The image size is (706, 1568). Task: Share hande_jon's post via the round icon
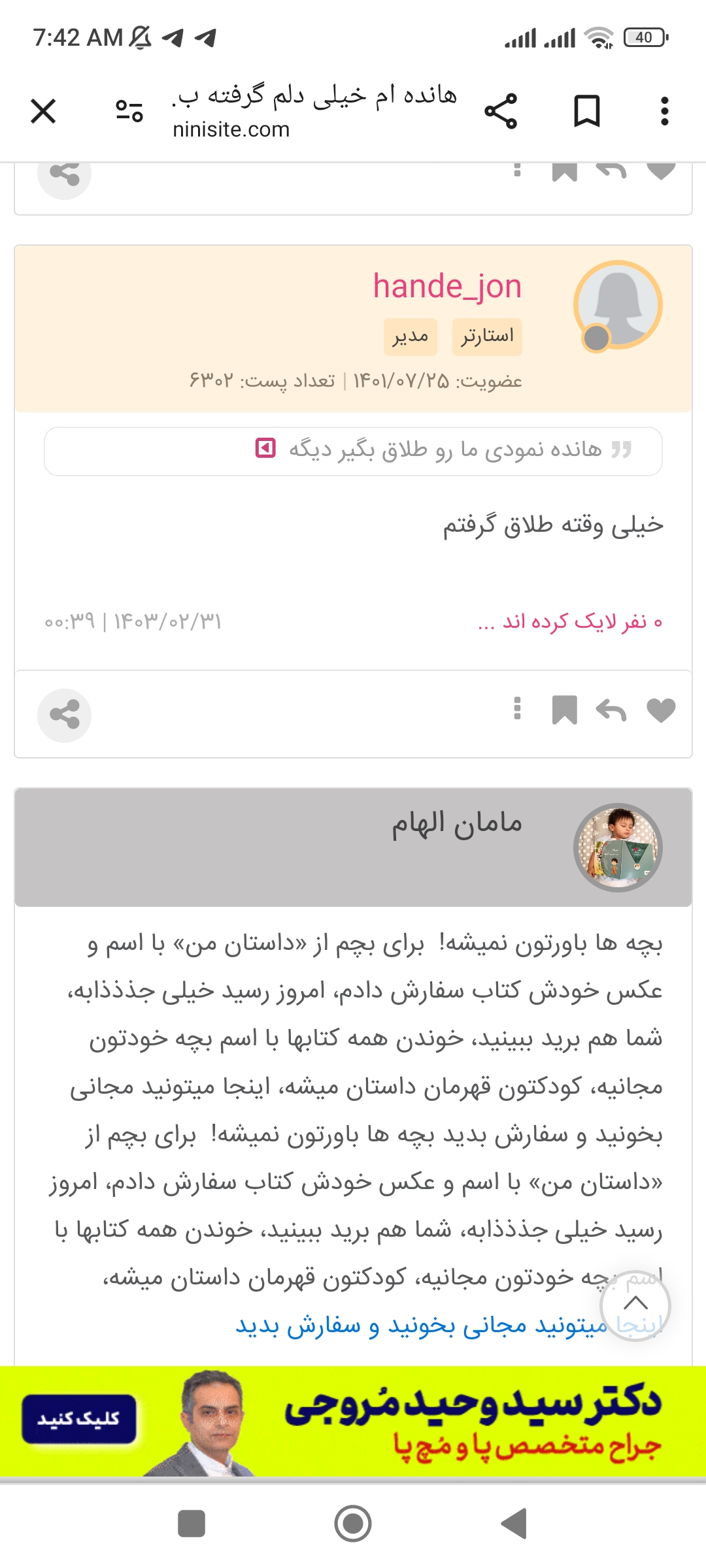(x=64, y=715)
